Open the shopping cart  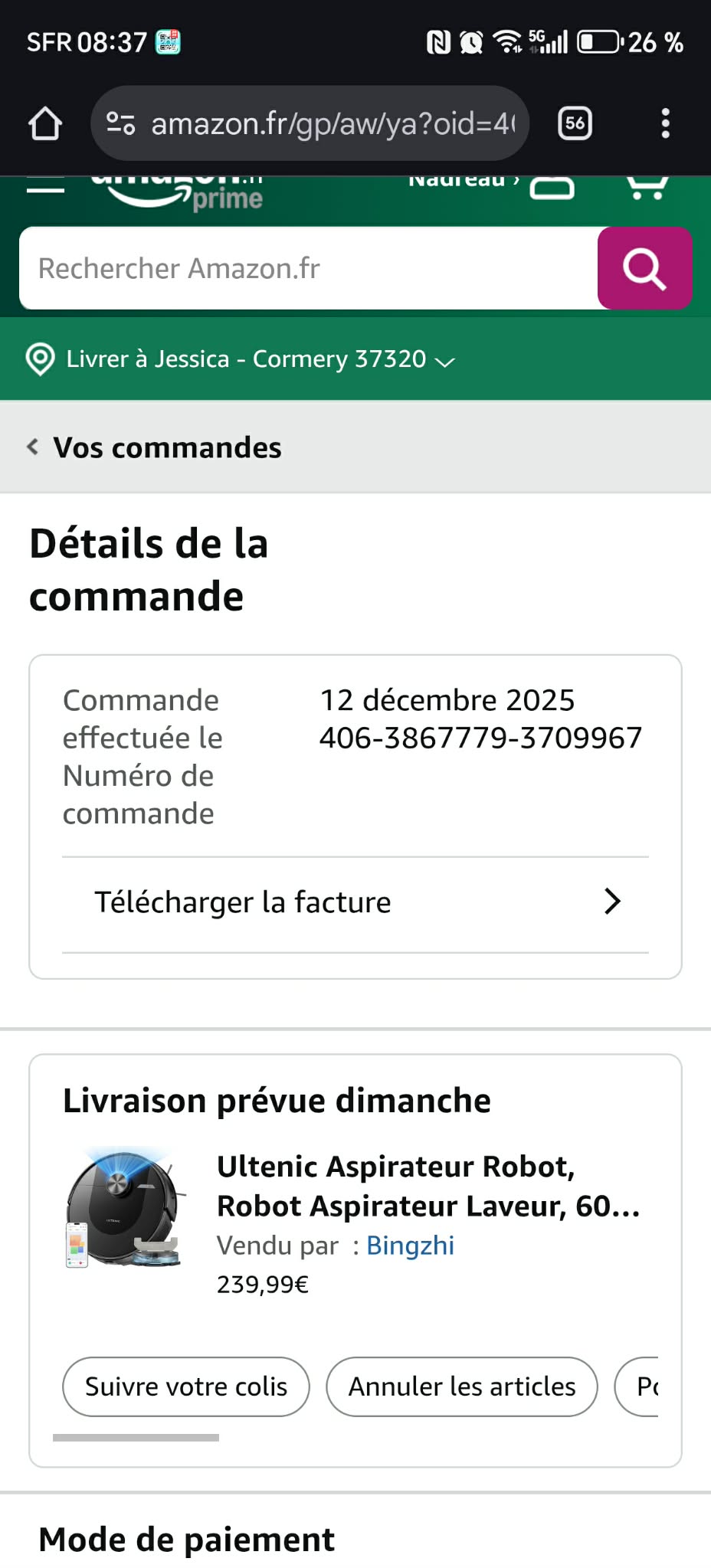coord(647,187)
